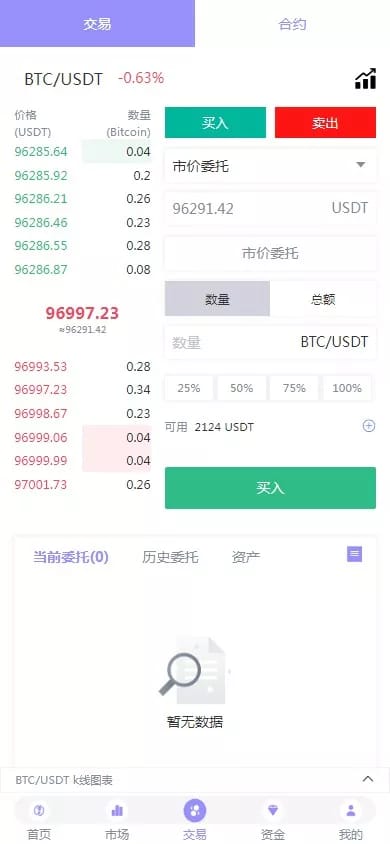The image size is (390, 844).
Task: Expand the 市价委托 order type dropdown
Action: tap(270, 166)
